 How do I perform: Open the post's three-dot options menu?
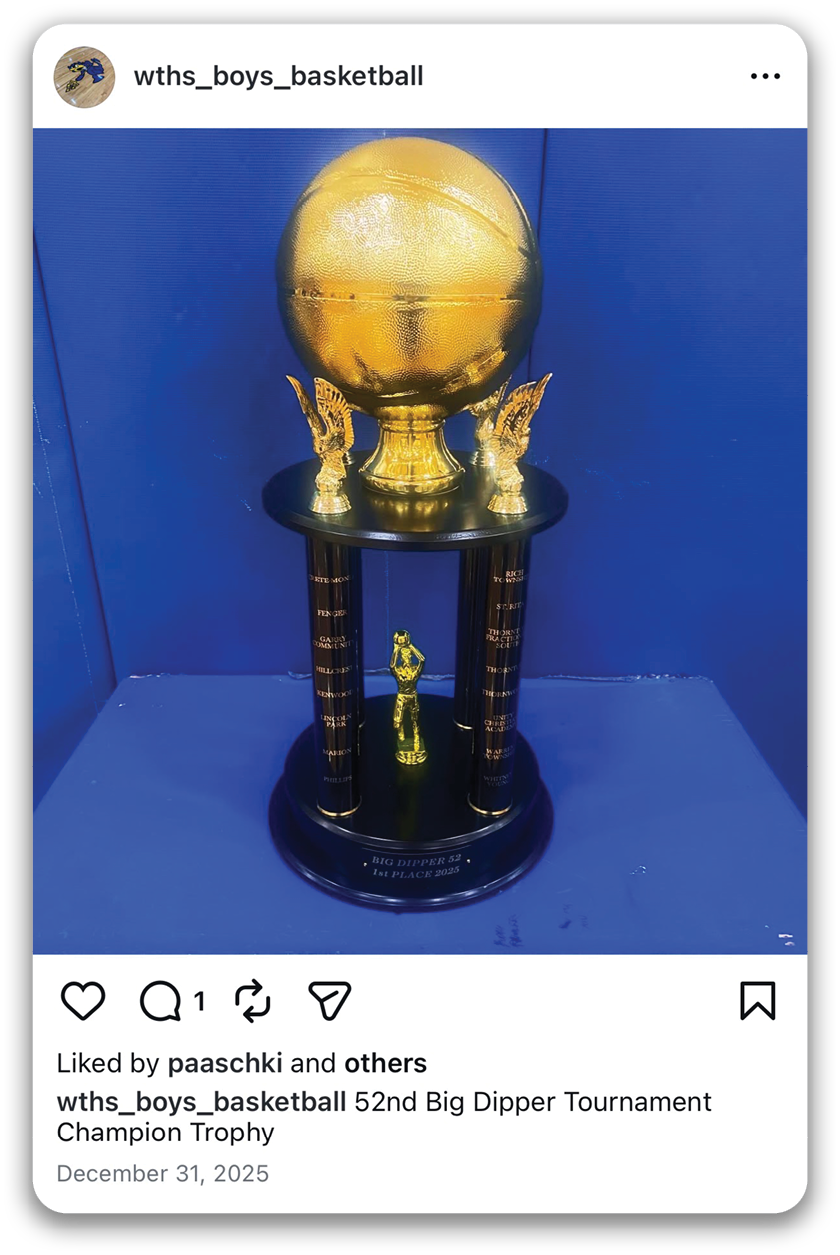tap(764, 77)
